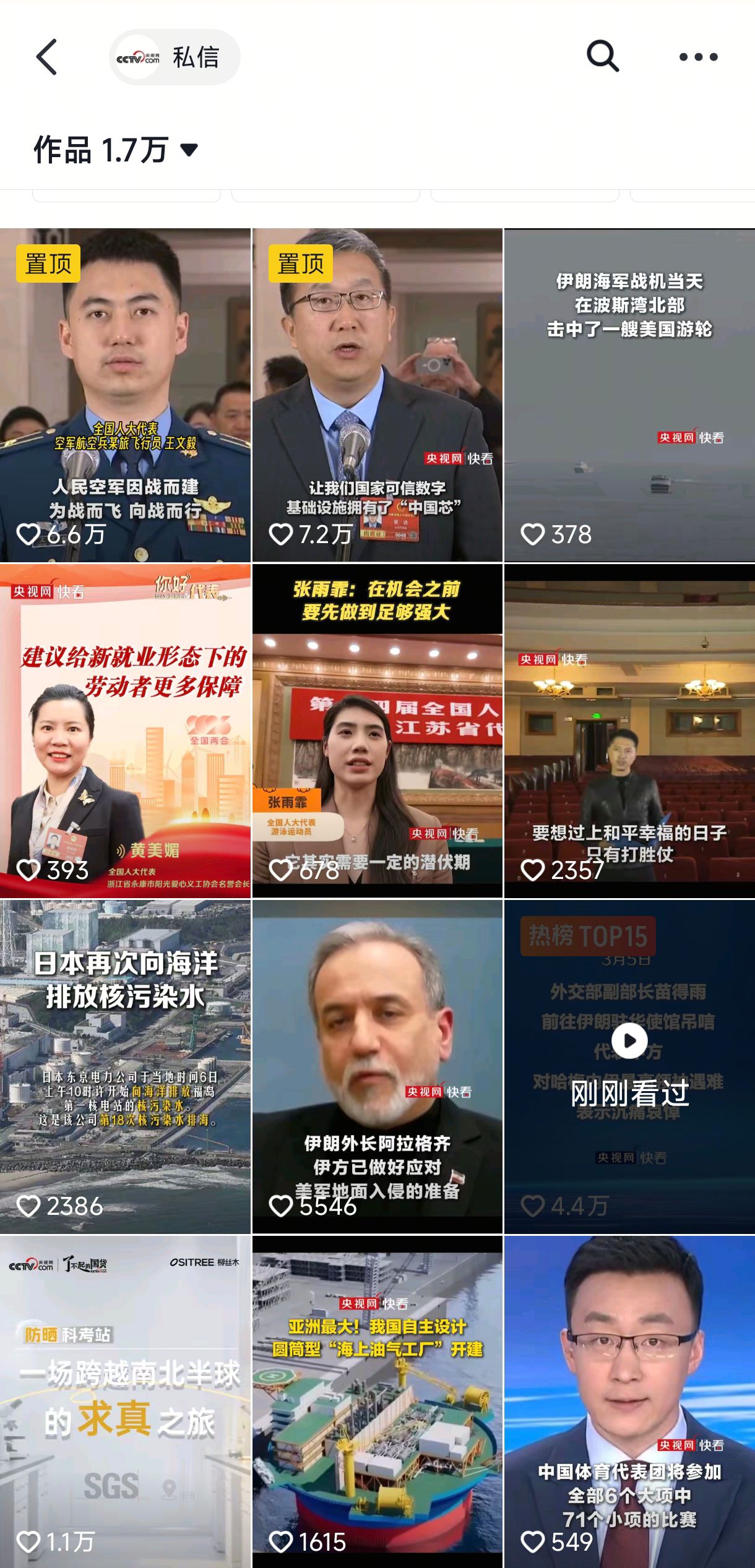Play video 要想过上和平幸福的日子

click(629, 730)
